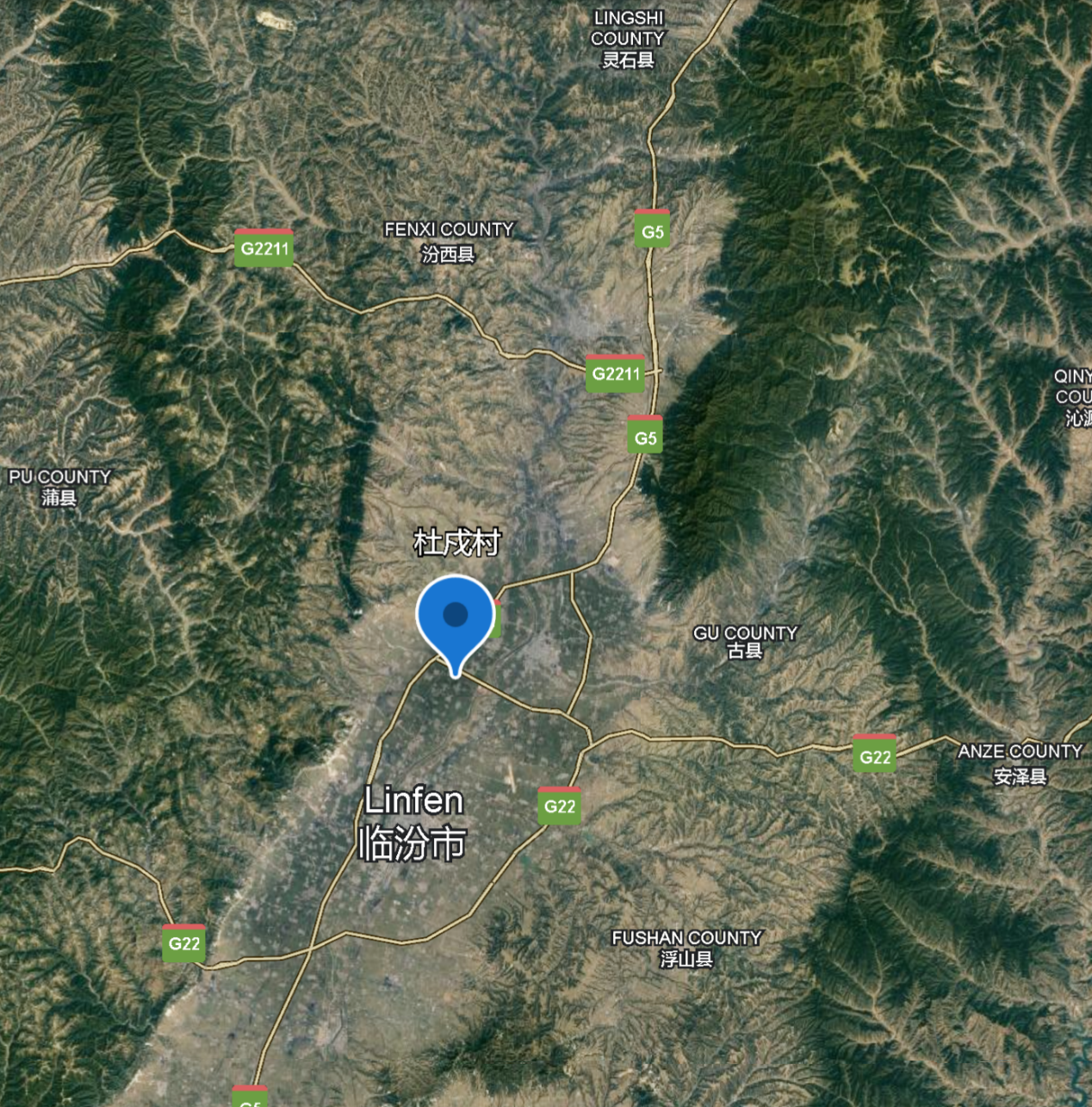
Task: Select the 杜戍村 place label
Action: (456, 543)
